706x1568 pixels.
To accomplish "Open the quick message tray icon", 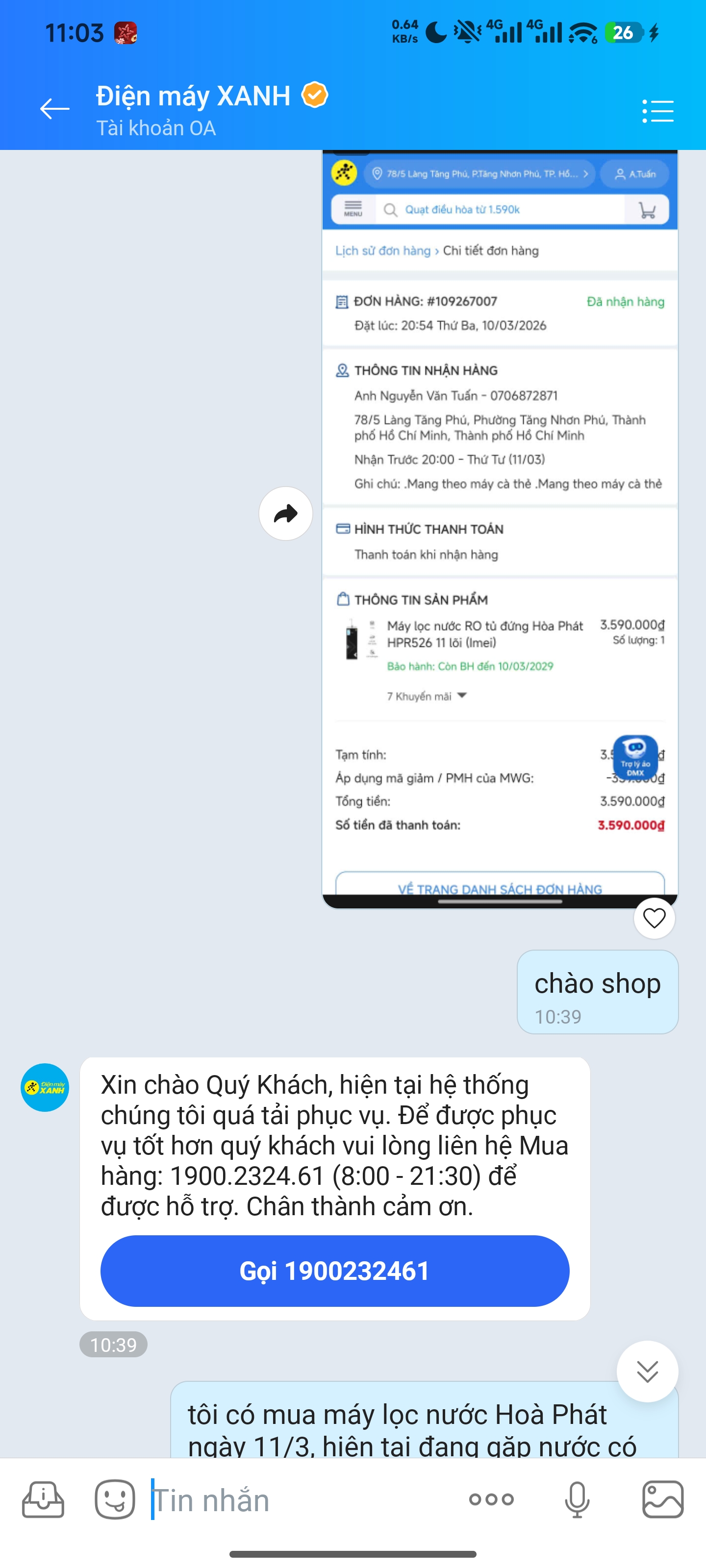I will (43, 1499).
